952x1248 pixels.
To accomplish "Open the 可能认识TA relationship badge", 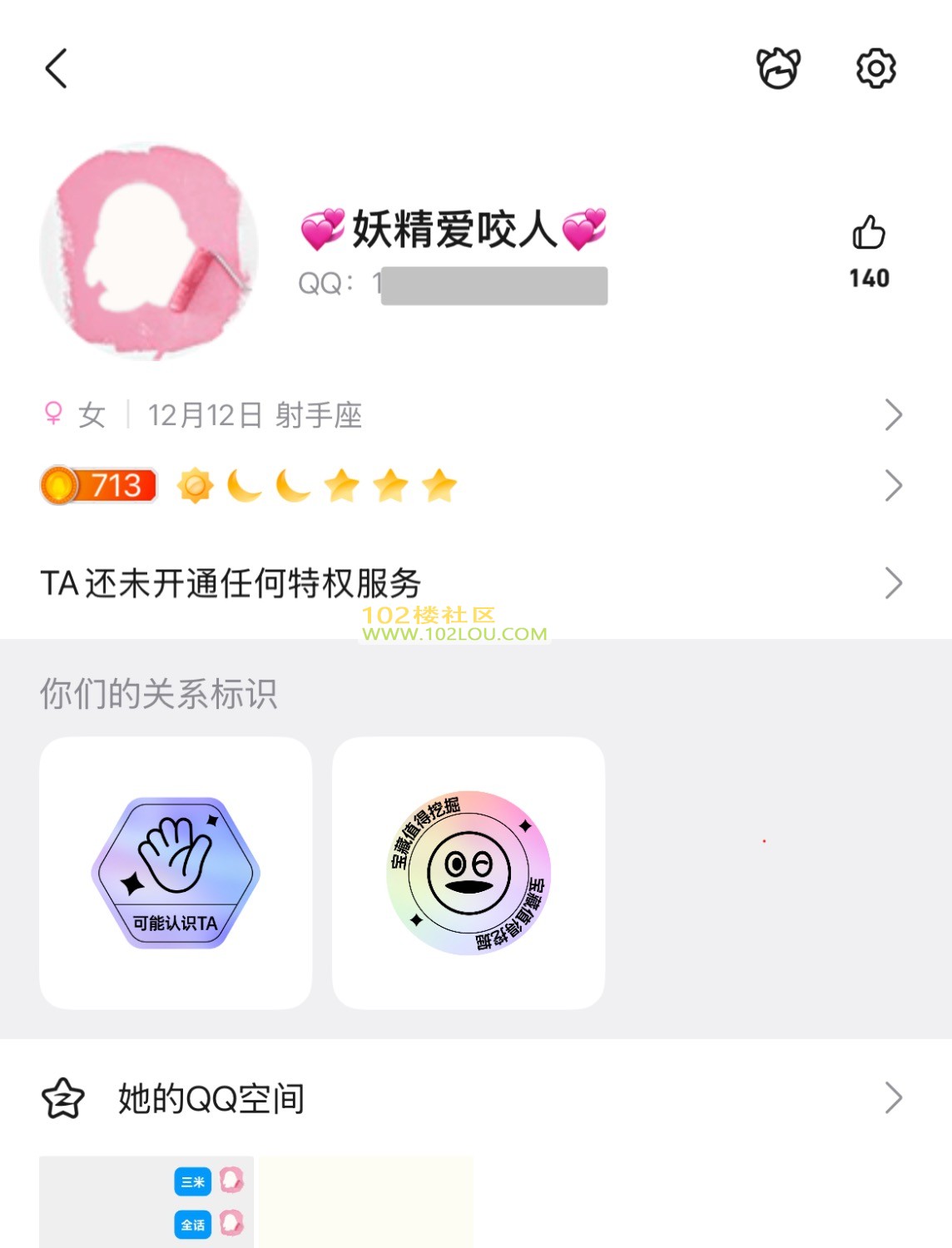I will 176,873.
